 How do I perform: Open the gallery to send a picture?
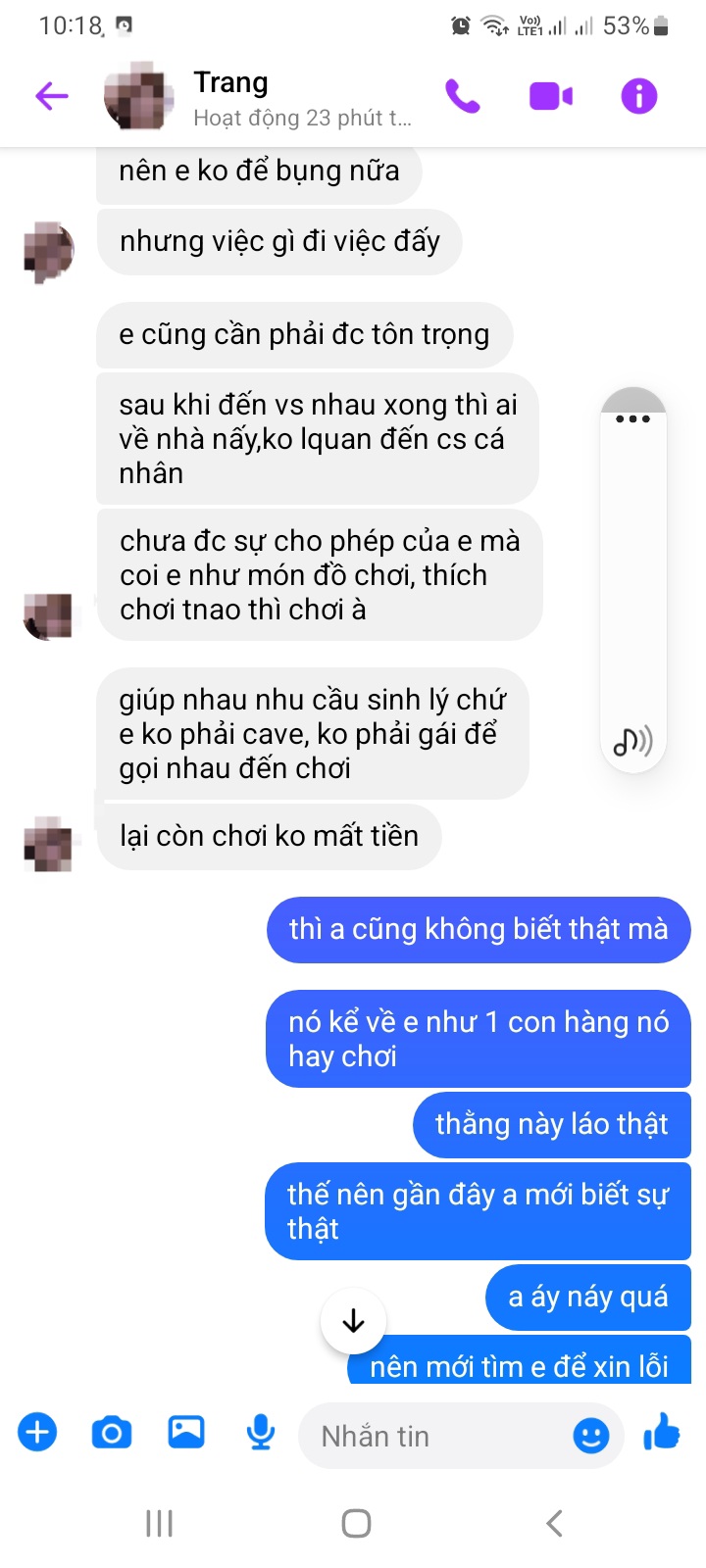186,1433
